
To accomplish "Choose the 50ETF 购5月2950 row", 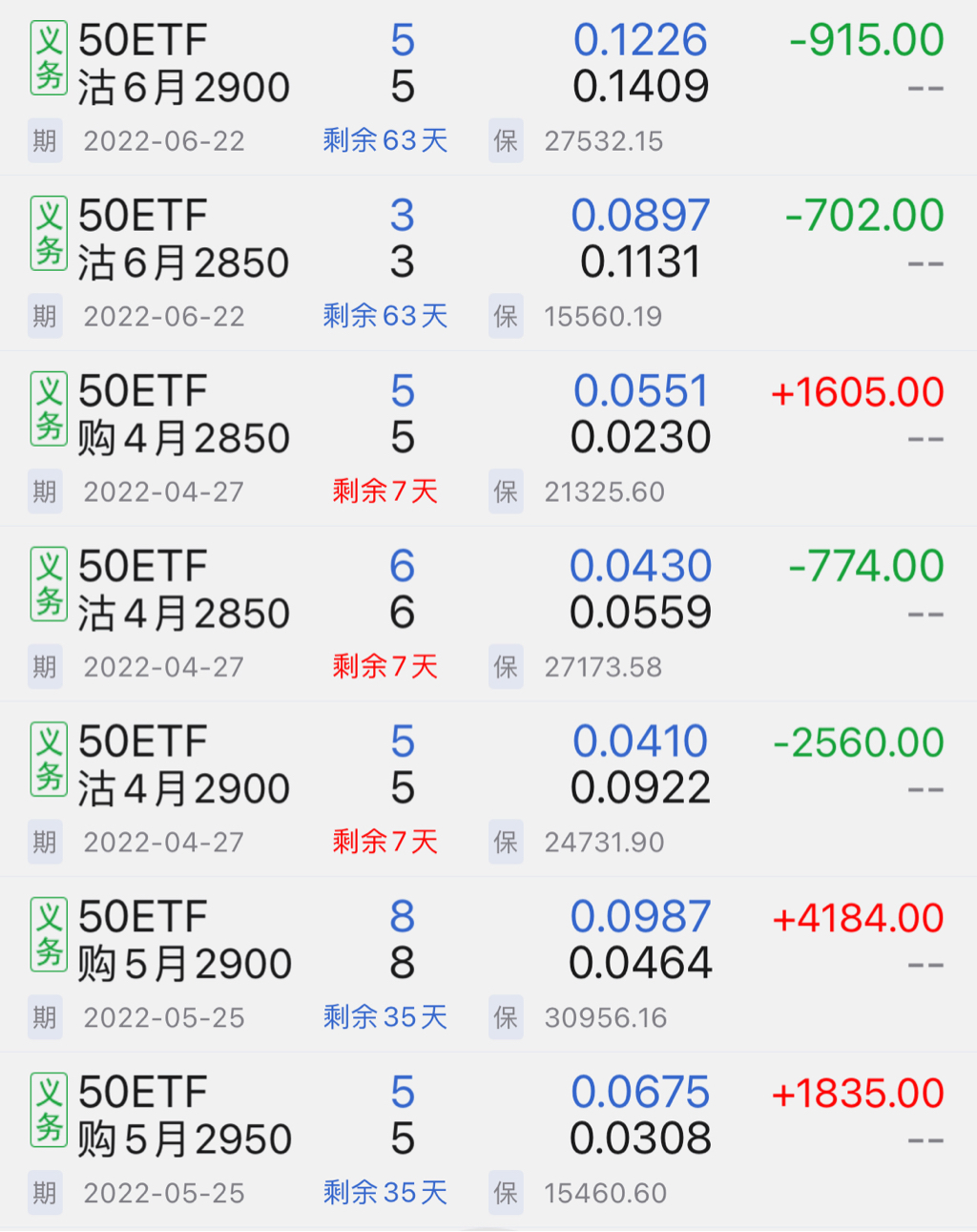I will pyautogui.click(x=183, y=1117).
